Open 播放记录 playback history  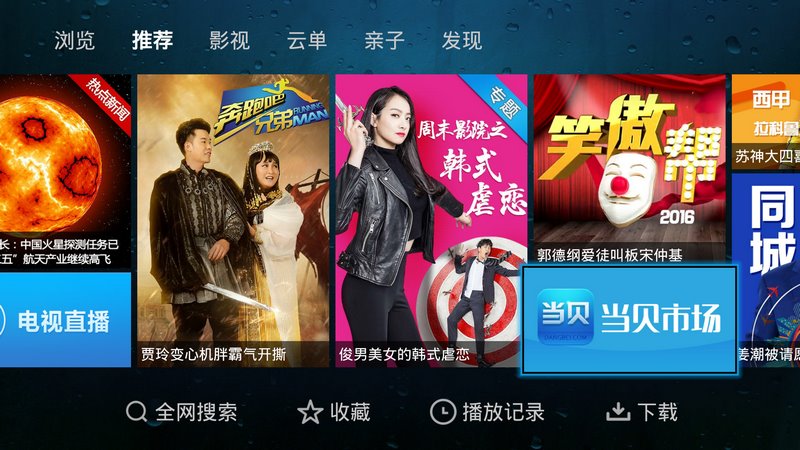[487, 412]
